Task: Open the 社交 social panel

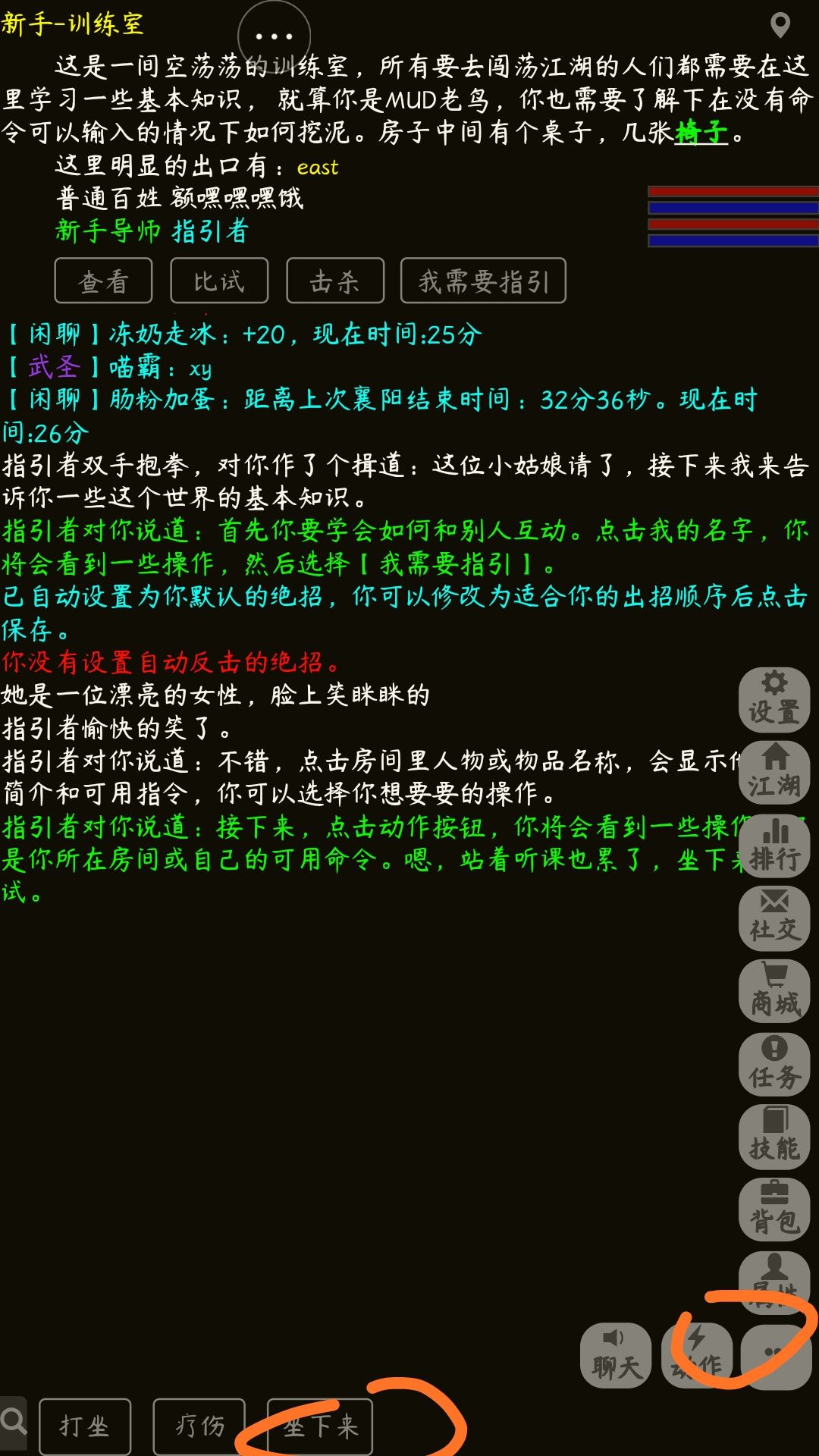Action: coord(773,918)
